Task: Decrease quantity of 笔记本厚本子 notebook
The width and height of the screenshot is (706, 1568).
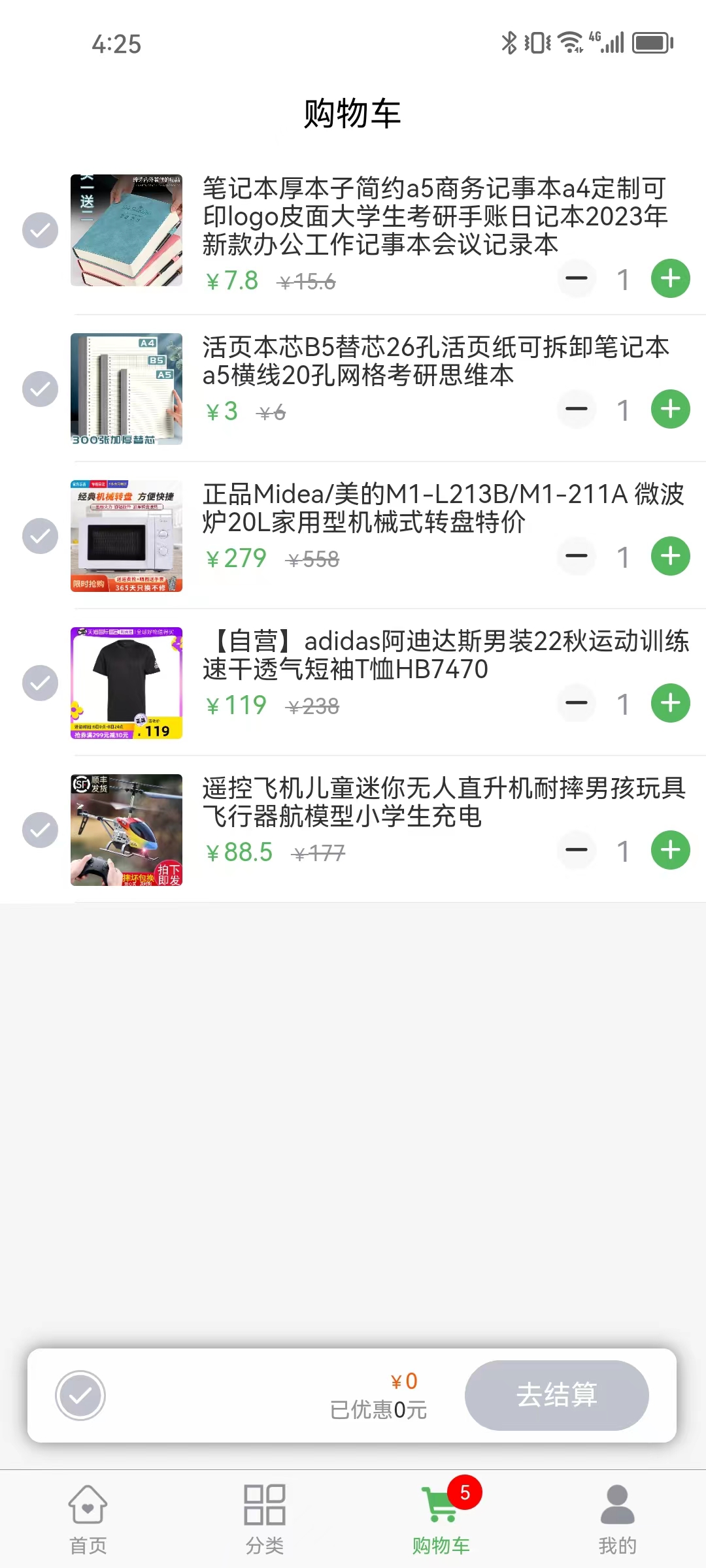Action: [x=576, y=279]
